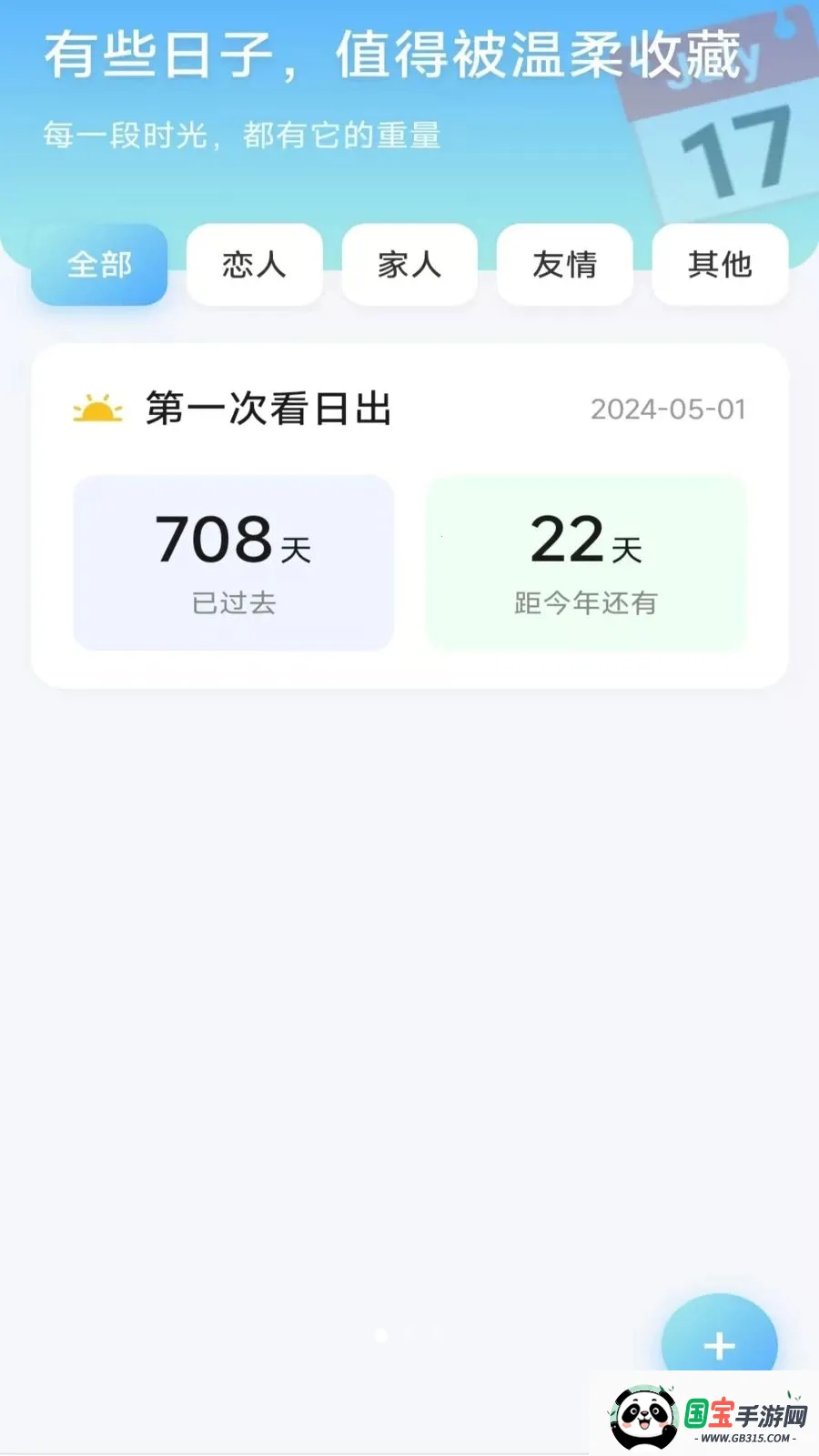Visit the WWW.GB315.COM link
The image size is (819, 1456).
point(745,1437)
